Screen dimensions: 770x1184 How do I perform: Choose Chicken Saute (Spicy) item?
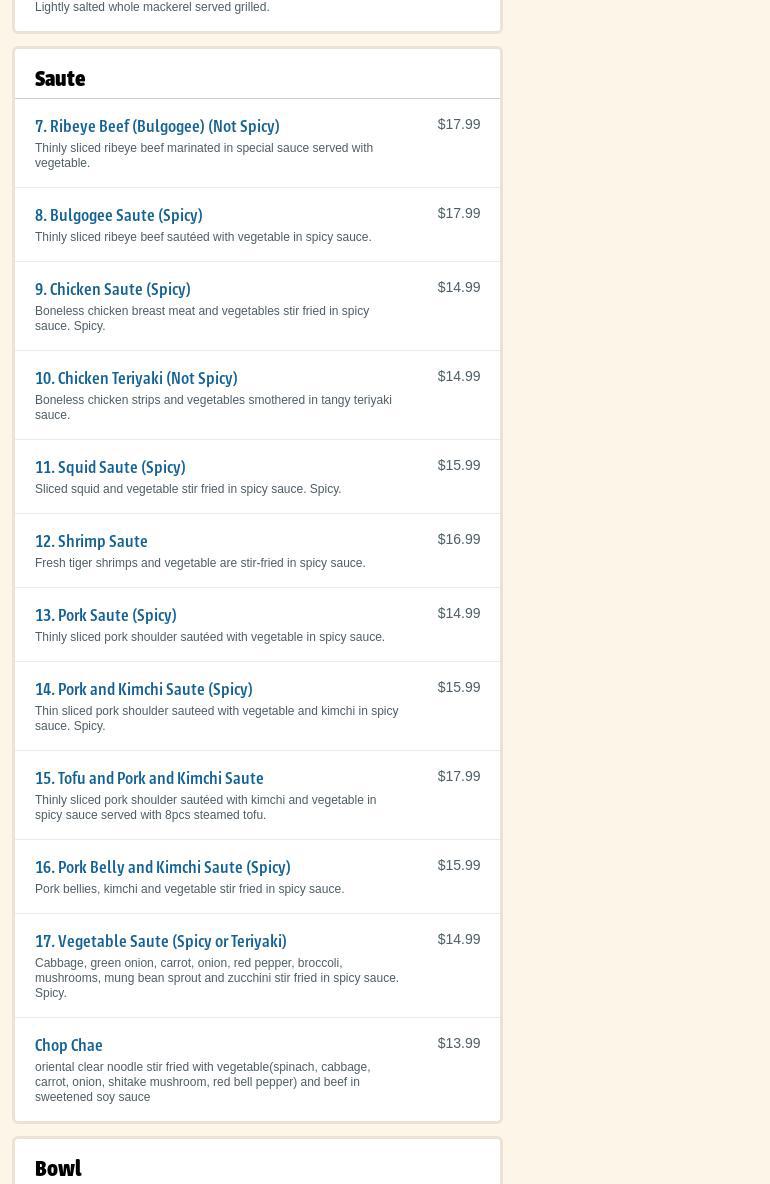click(x=113, y=290)
